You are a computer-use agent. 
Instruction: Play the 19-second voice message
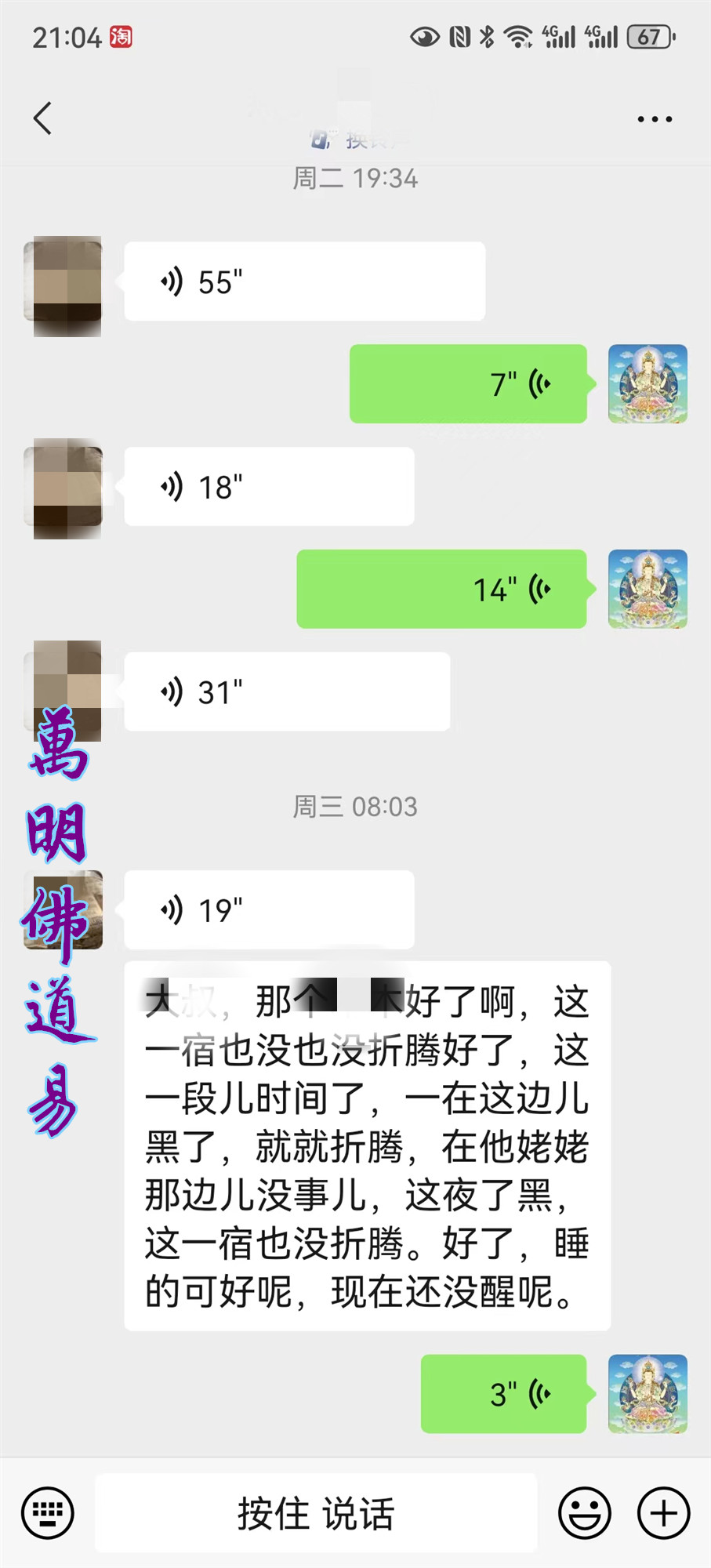269,910
